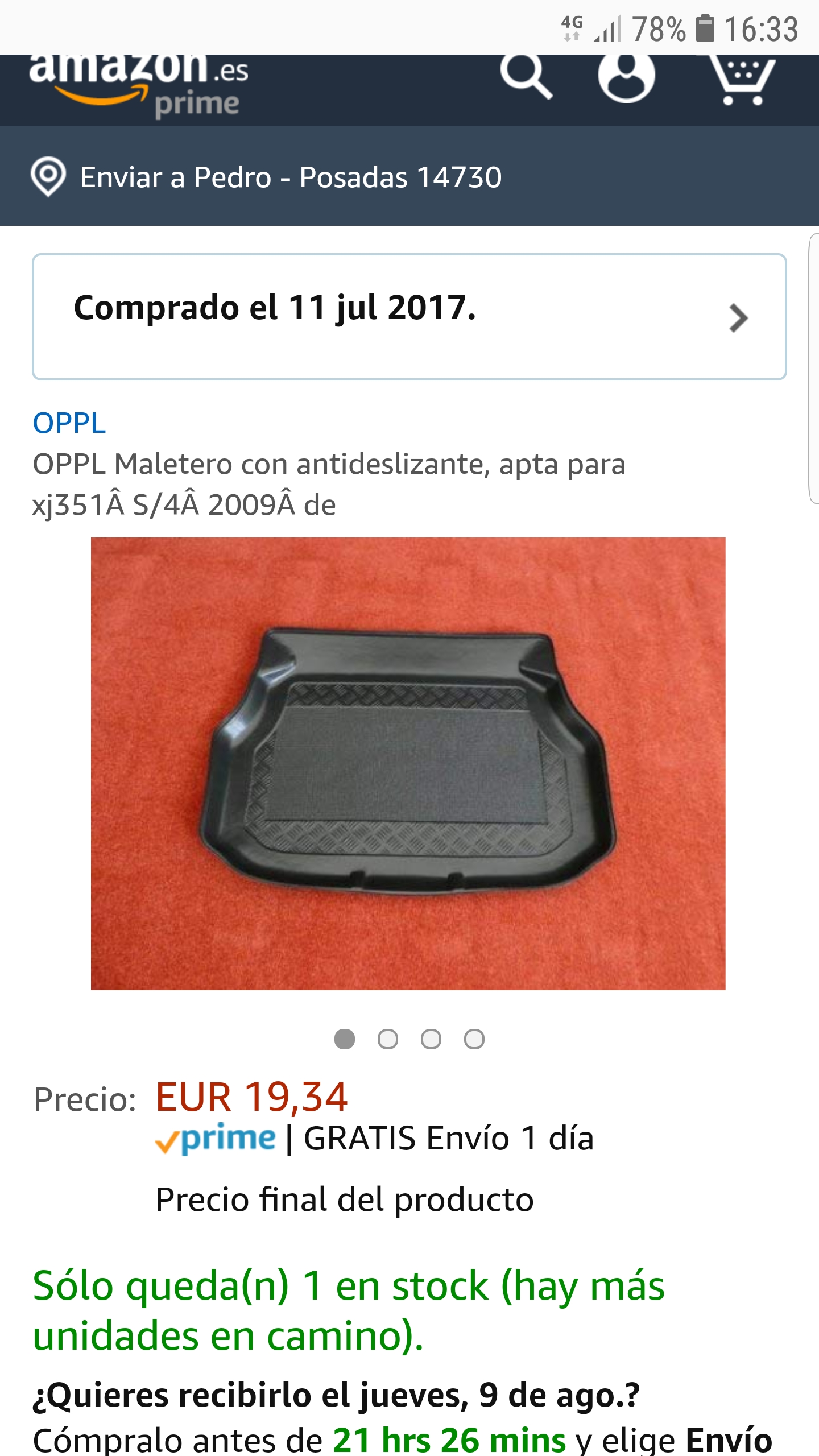Open the shopping cart
This screenshot has height=1456, width=819.
click(x=741, y=80)
